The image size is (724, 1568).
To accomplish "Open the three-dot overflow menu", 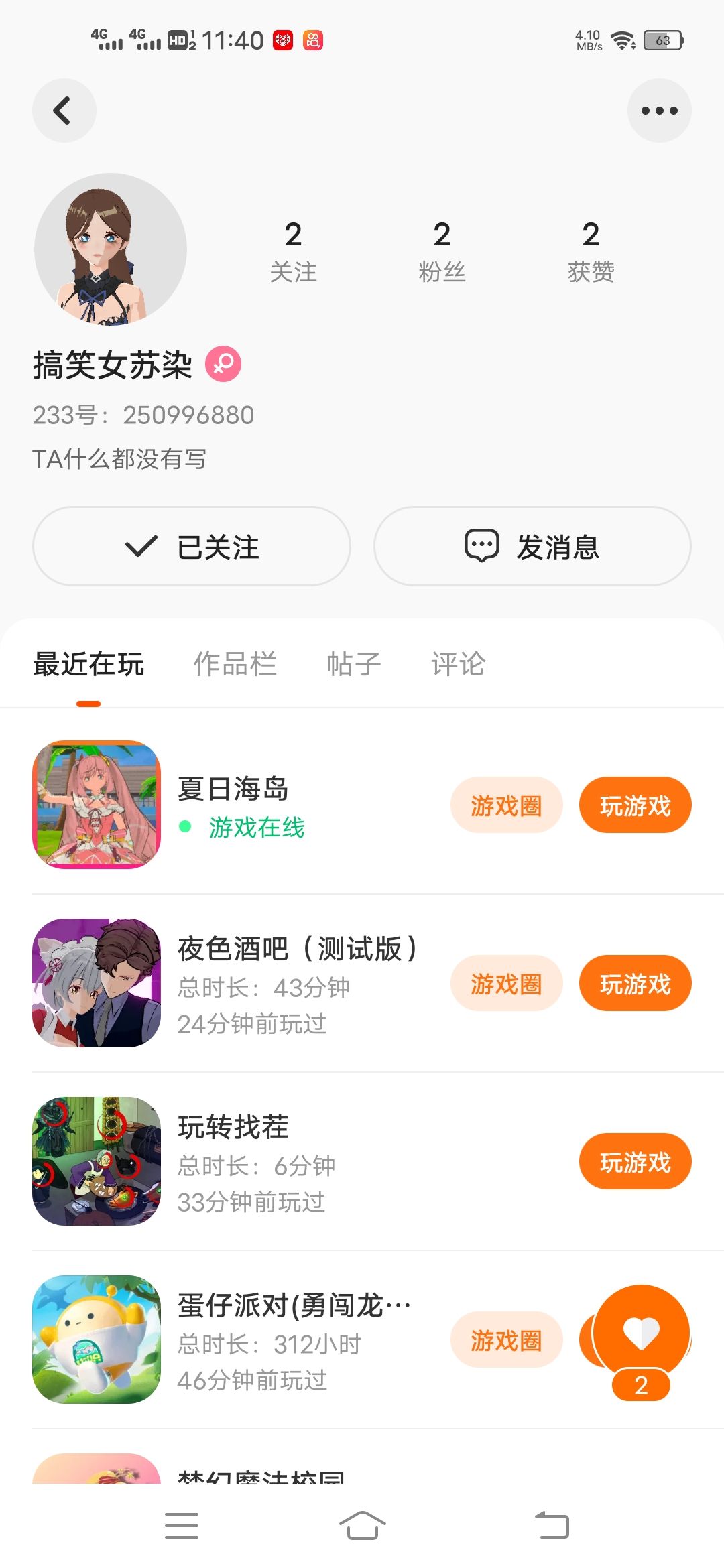I will 659,111.
